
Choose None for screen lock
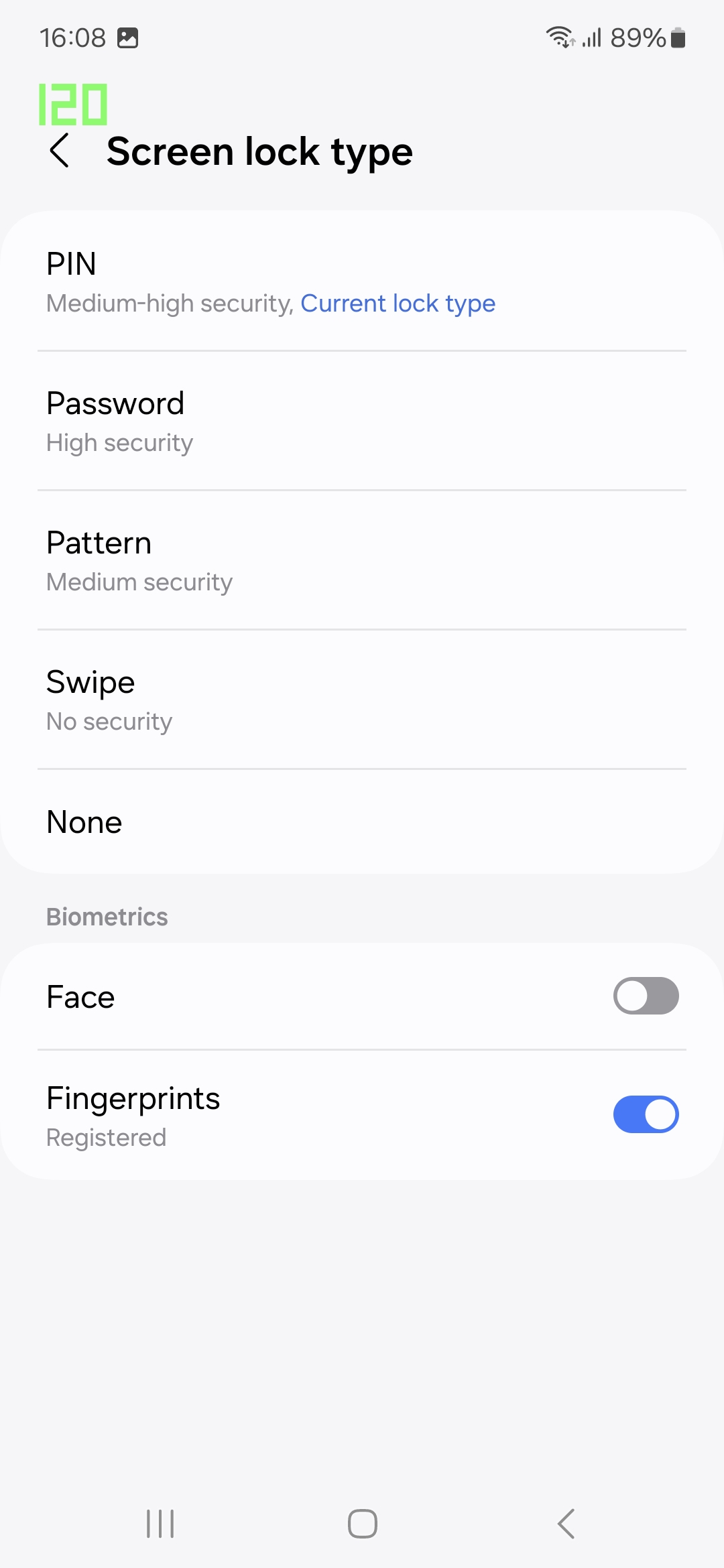point(362,822)
